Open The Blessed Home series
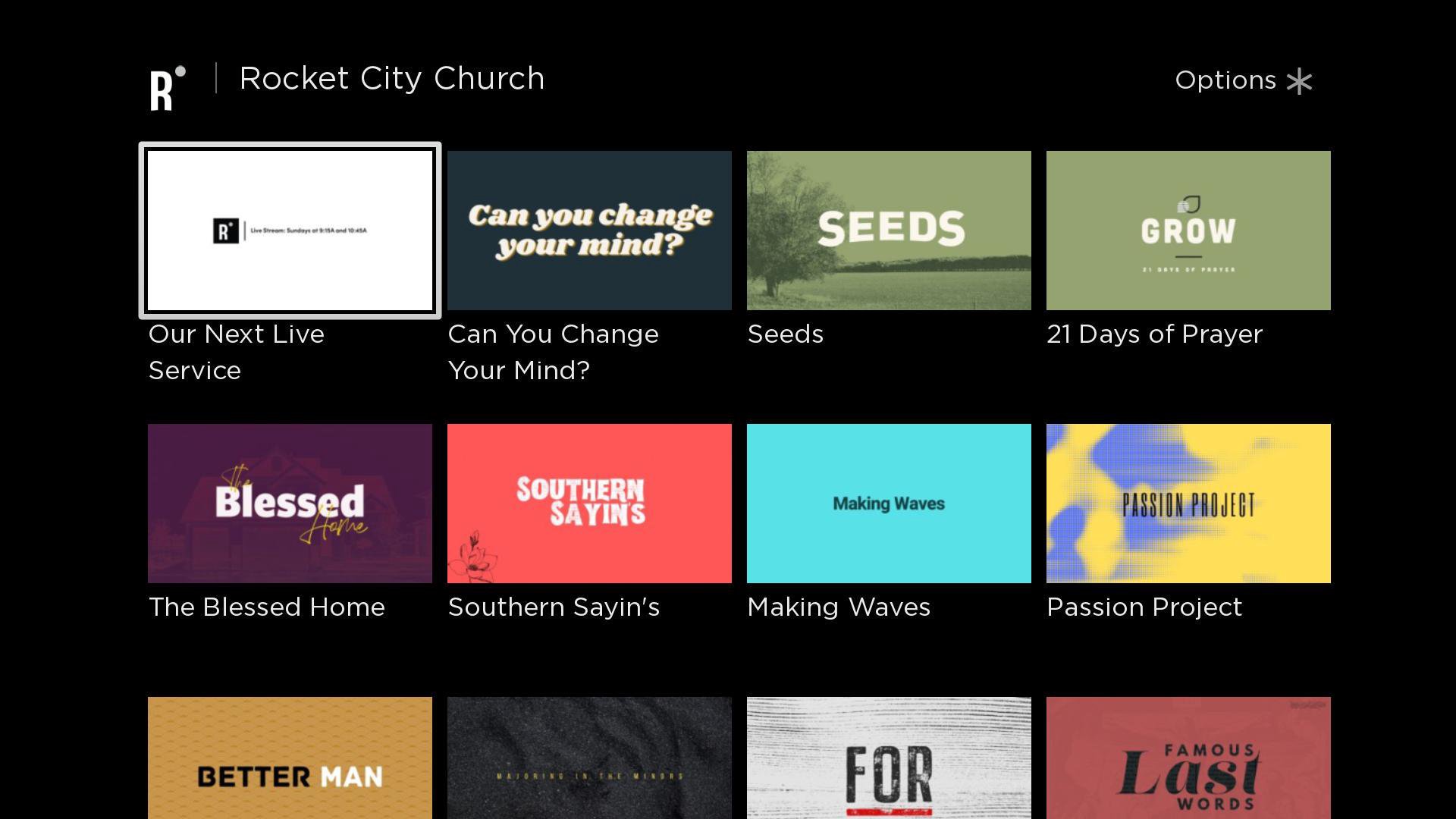 [290, 504]
